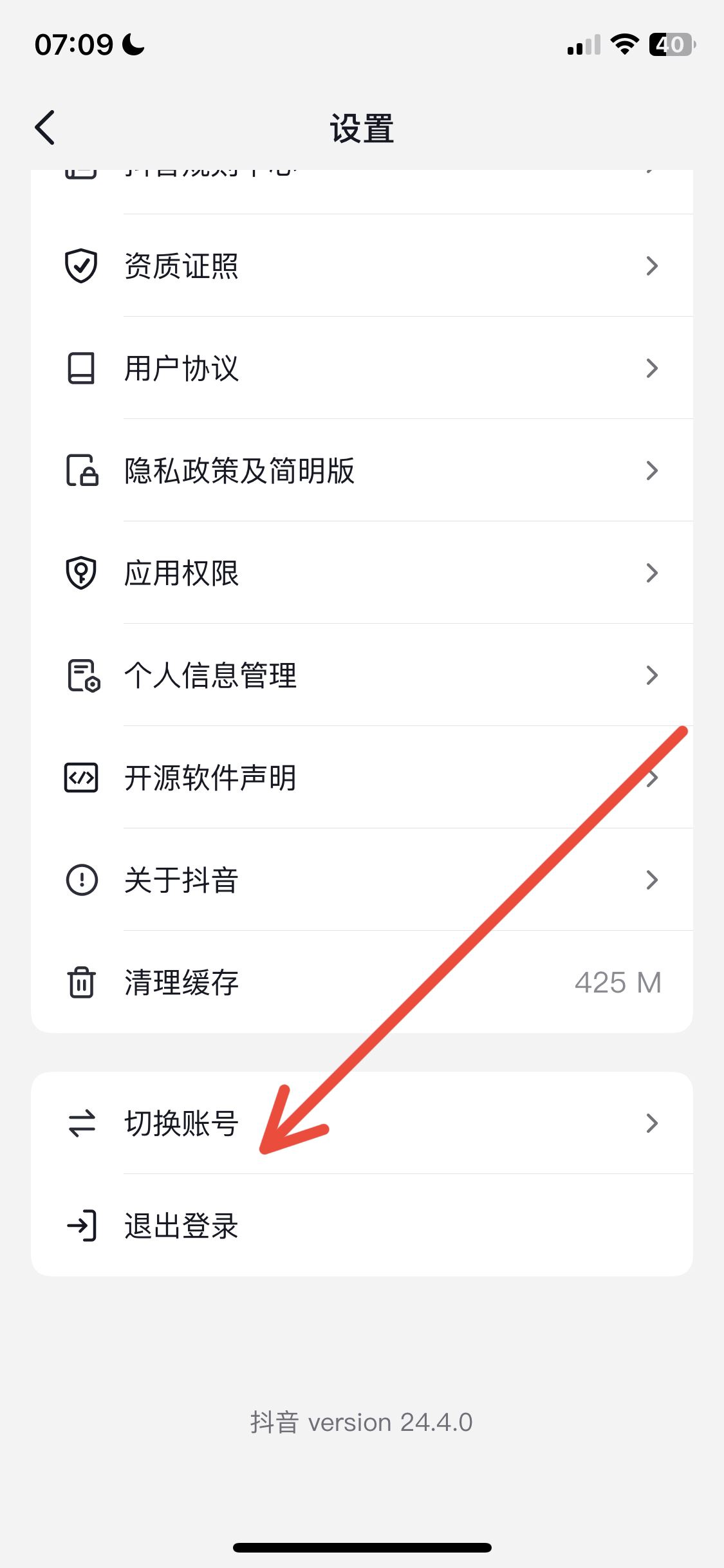Open 关于抖音

tap(360, 880)
